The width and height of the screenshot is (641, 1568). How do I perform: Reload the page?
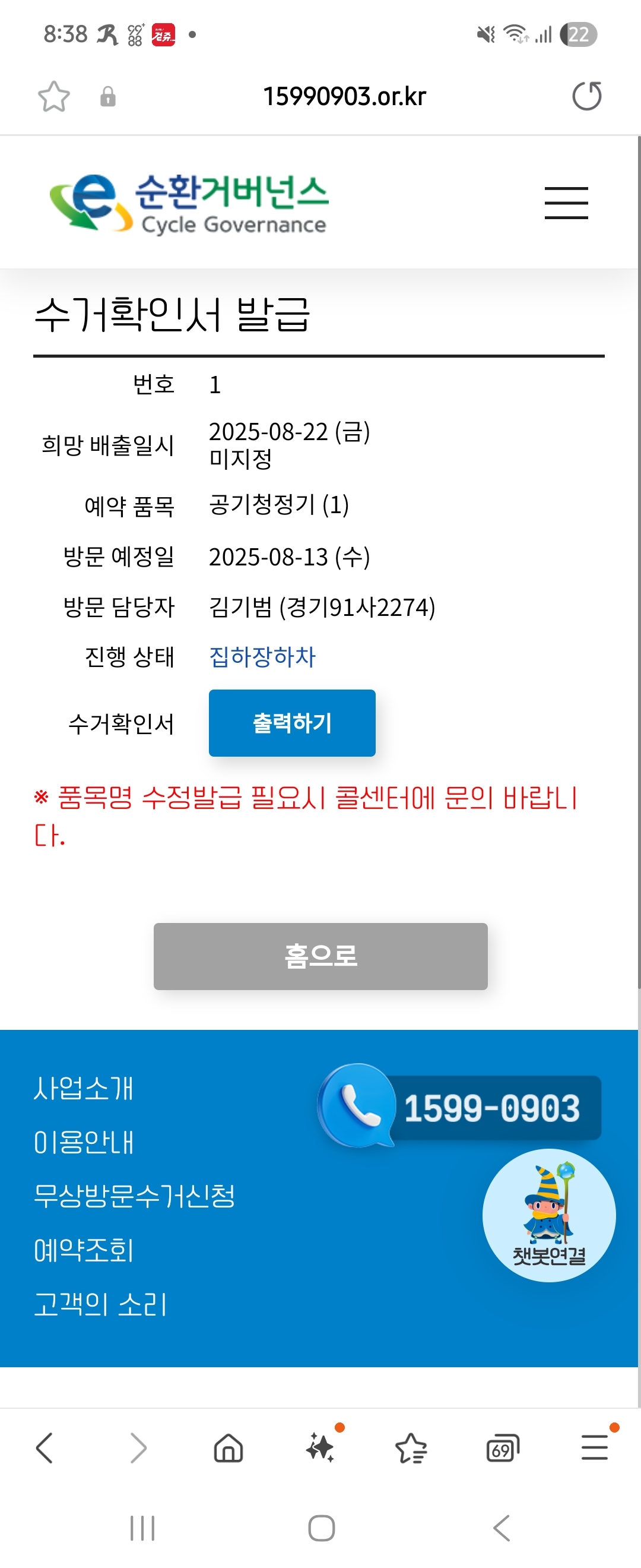click(x=586, y=96)
